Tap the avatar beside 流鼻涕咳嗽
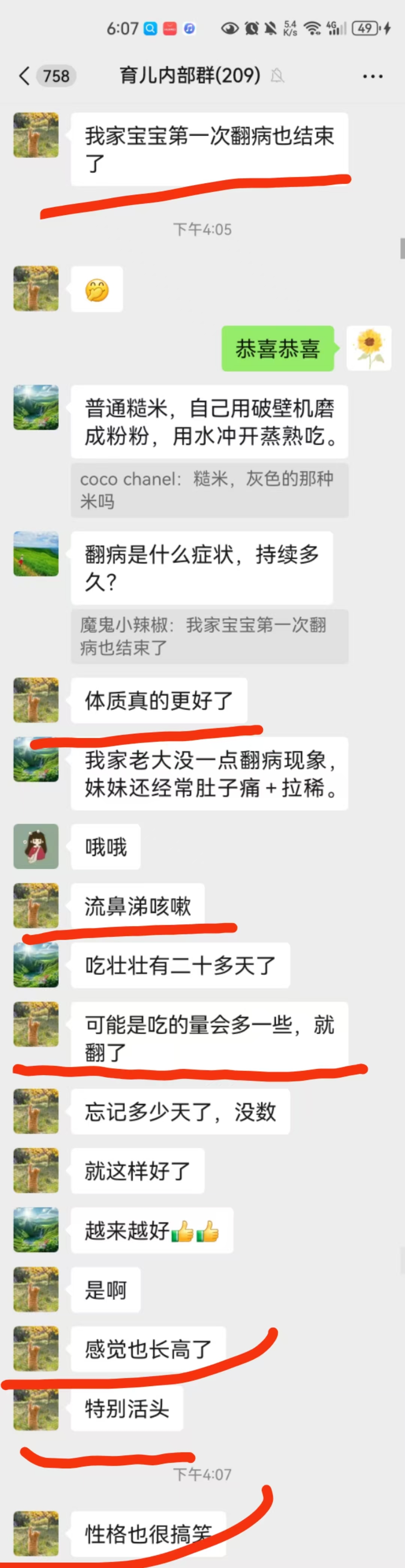The image size is (405, 1568). [36, 905]
